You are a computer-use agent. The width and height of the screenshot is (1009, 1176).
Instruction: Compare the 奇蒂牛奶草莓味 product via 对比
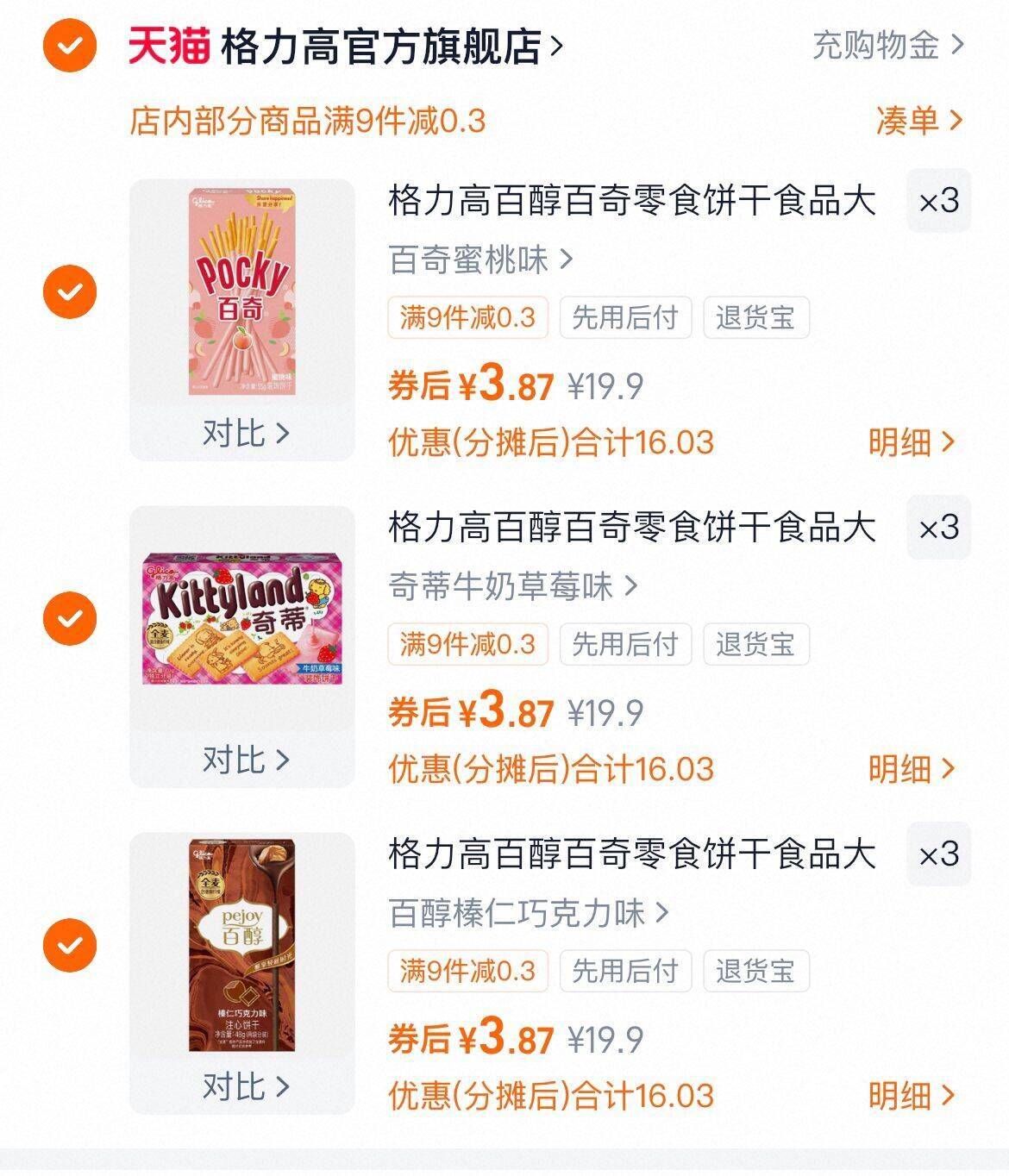coord(244,760)
